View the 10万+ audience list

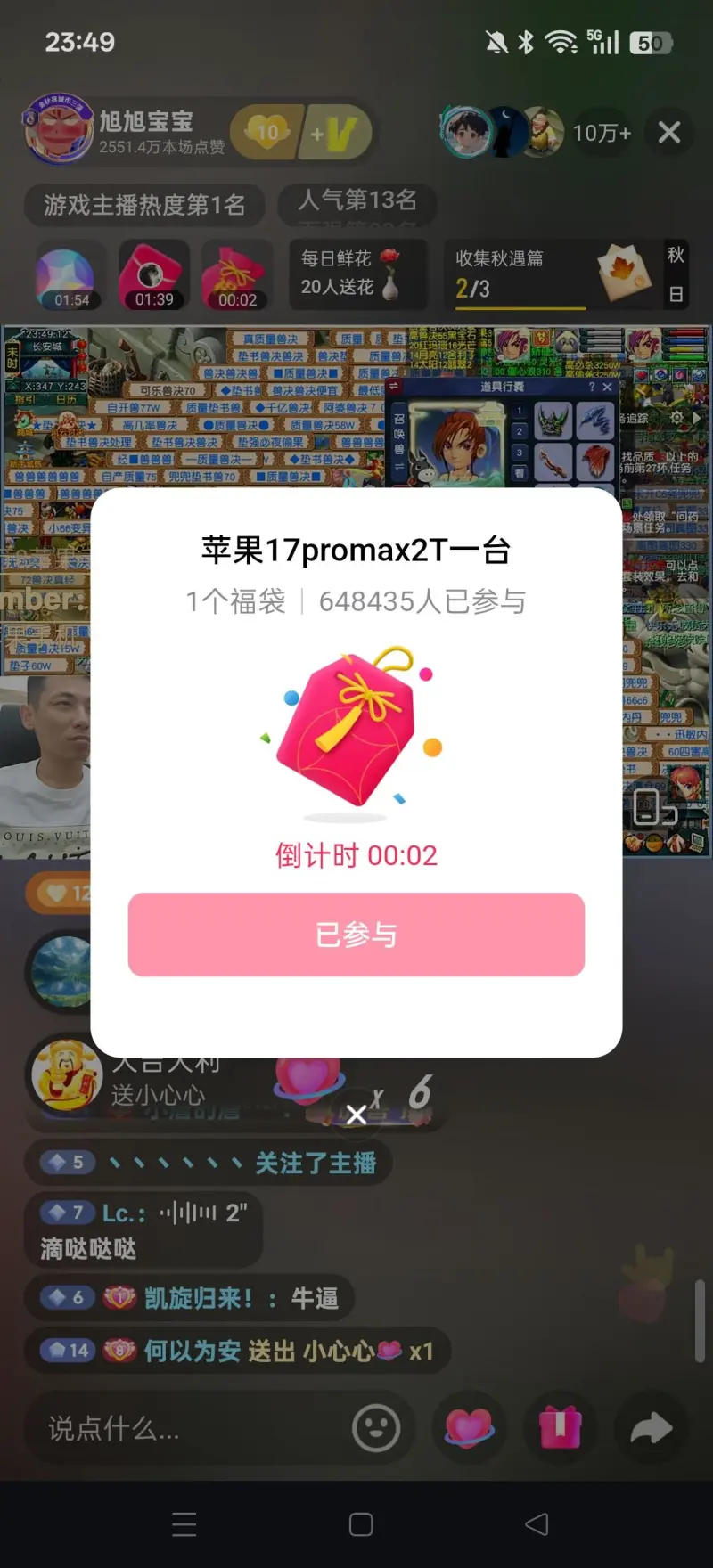602,133
